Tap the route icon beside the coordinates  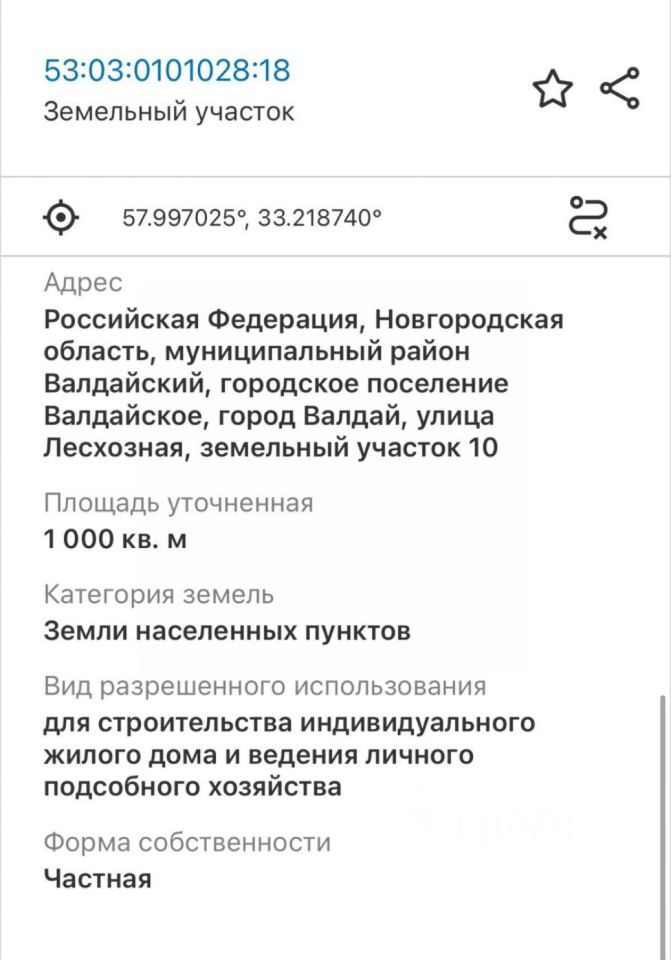(588, 216)
